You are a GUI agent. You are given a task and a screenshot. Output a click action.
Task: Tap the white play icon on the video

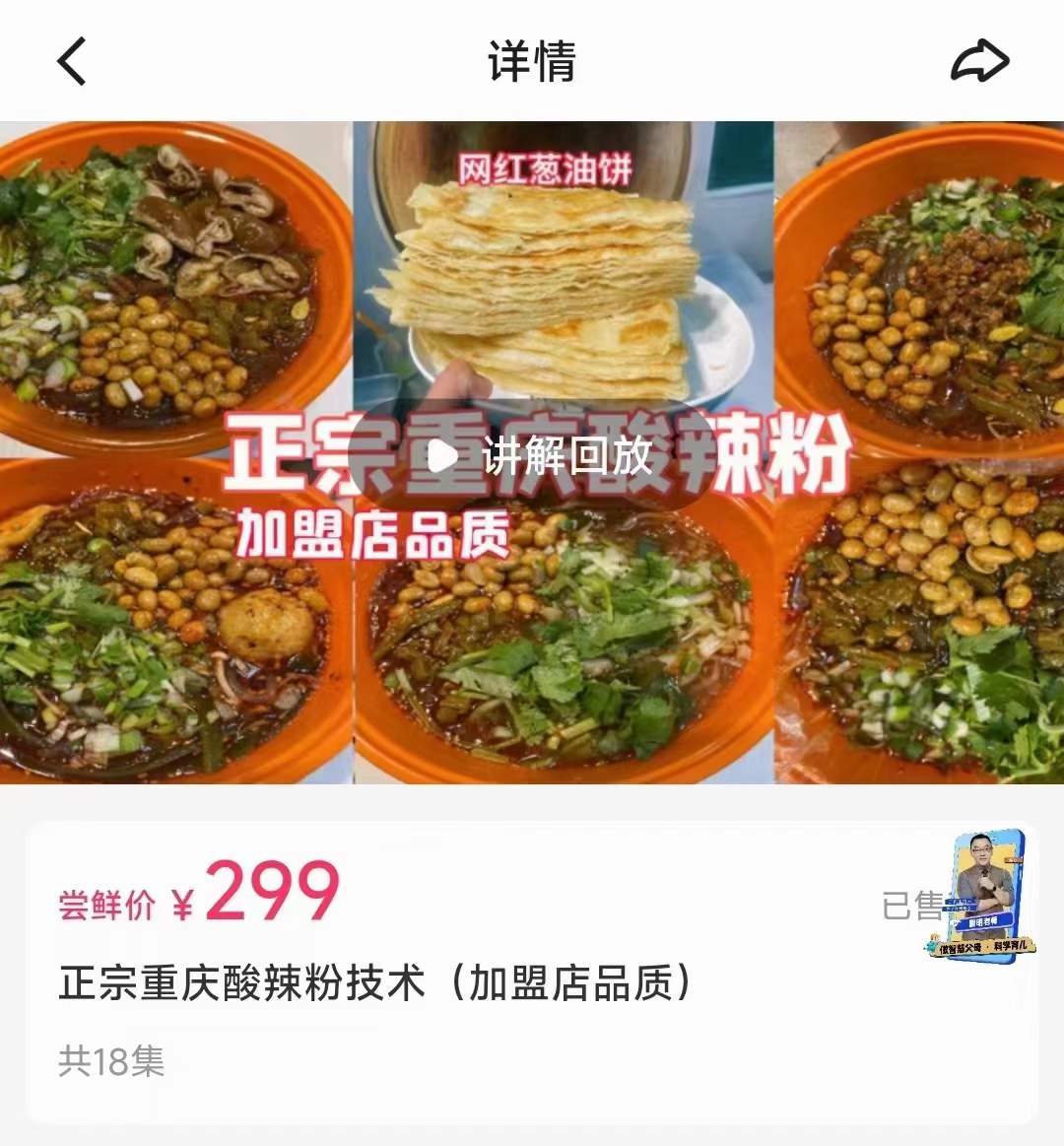(442, 455)
